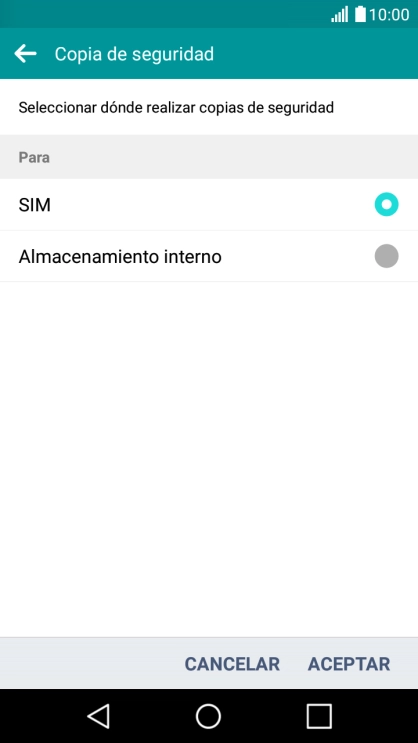Confirm with the ACEPTAR button
This screenshot has height=743, width=418.
tap(349, 664)
